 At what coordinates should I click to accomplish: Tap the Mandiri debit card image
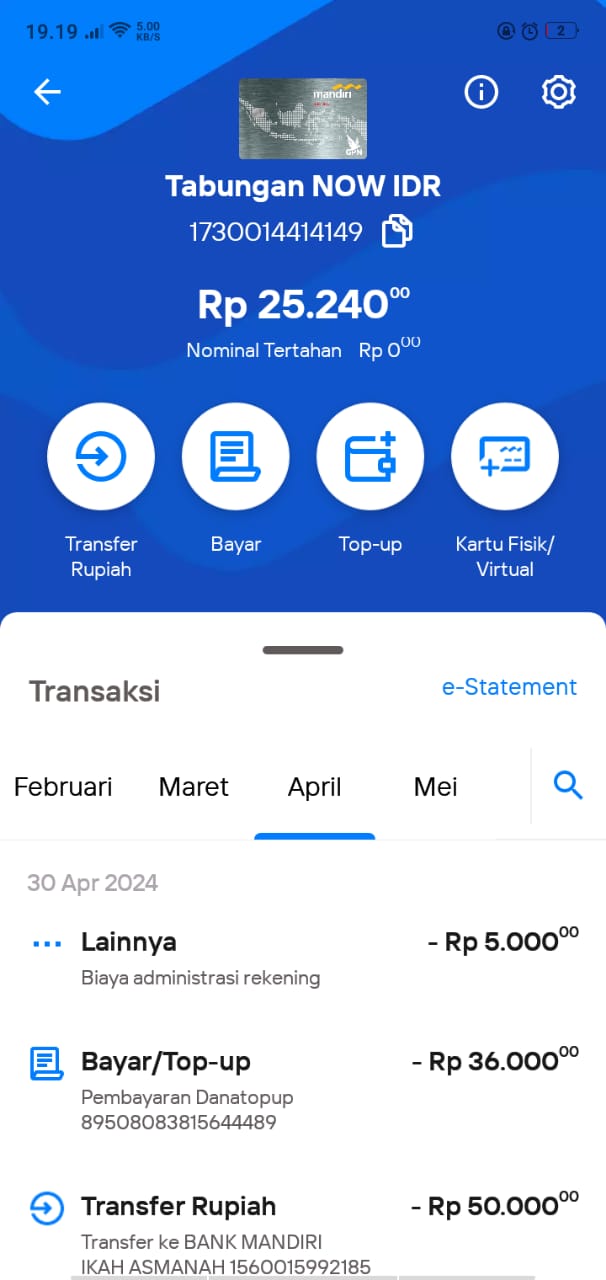click(303, 118)
